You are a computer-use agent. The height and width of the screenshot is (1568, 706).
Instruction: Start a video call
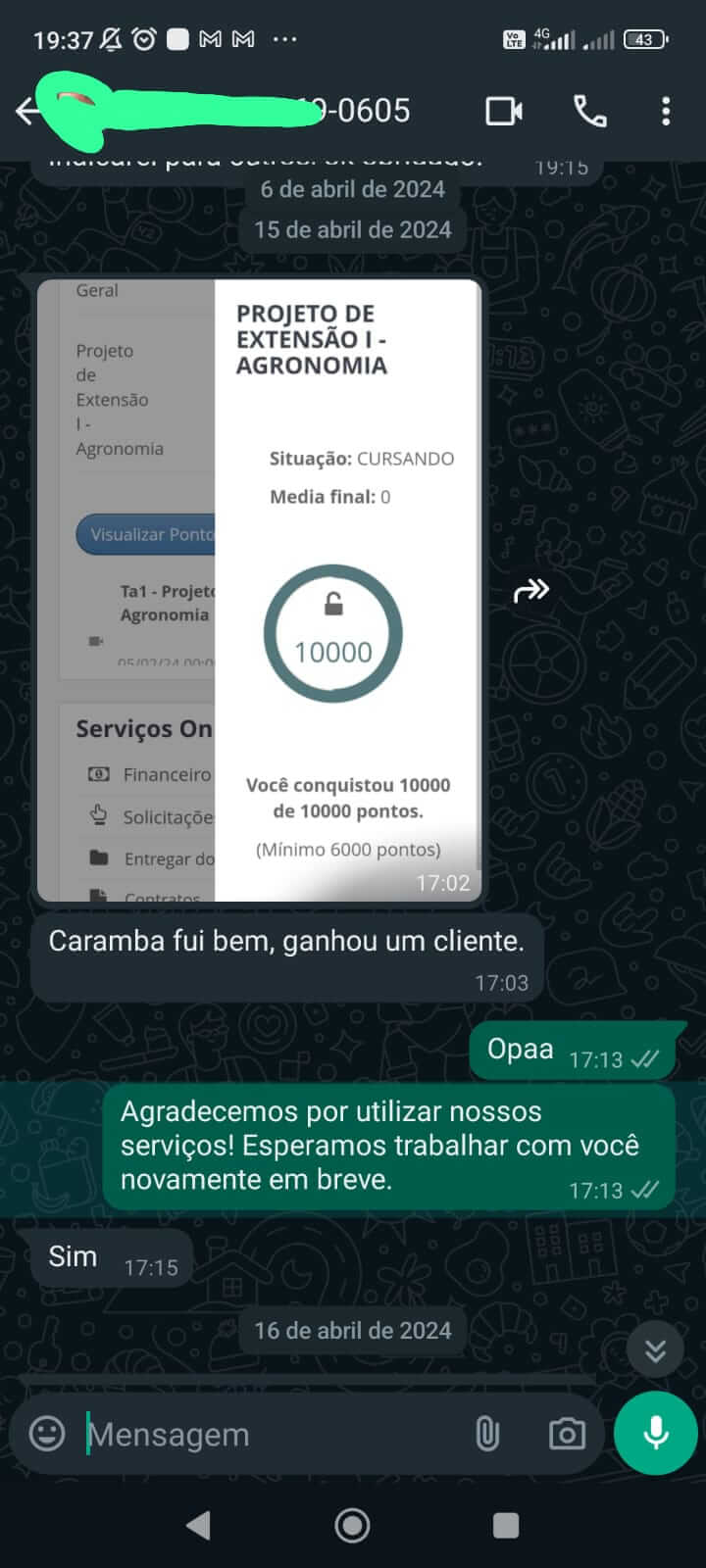point(503,112)
